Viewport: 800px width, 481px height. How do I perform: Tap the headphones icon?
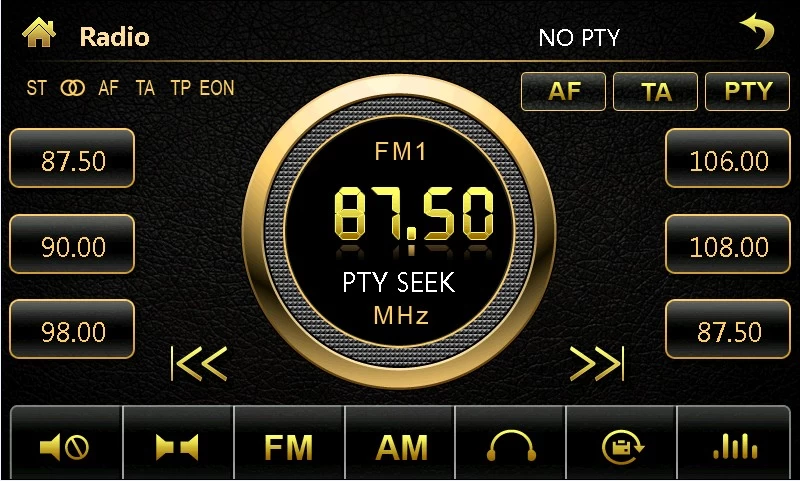pyautogui.click(x=510, y=447)
